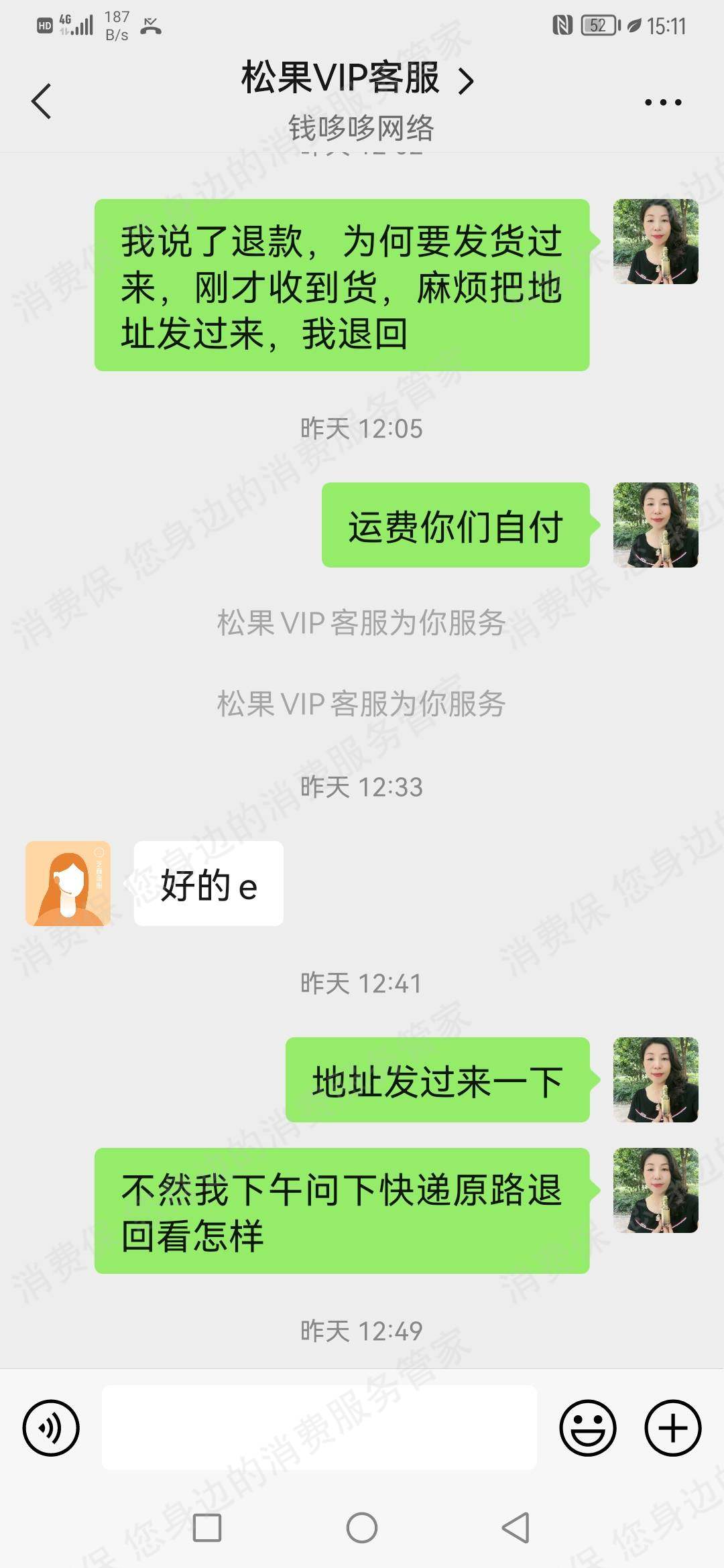
Task: Open the emoji picker
Action: tap(587, 1427)
